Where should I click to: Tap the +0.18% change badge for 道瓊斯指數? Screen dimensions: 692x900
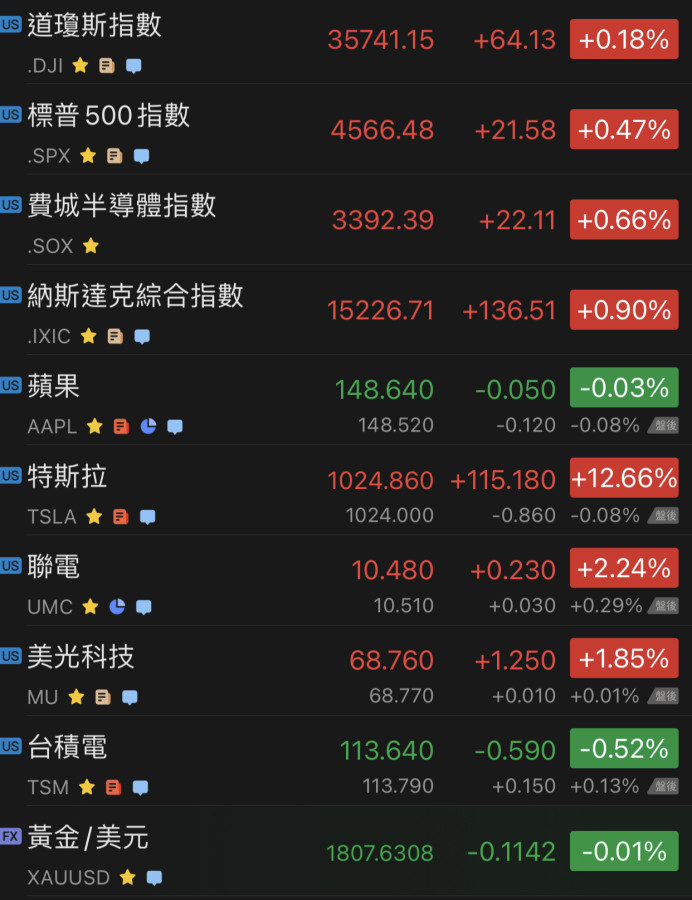(x=624, y=40)
